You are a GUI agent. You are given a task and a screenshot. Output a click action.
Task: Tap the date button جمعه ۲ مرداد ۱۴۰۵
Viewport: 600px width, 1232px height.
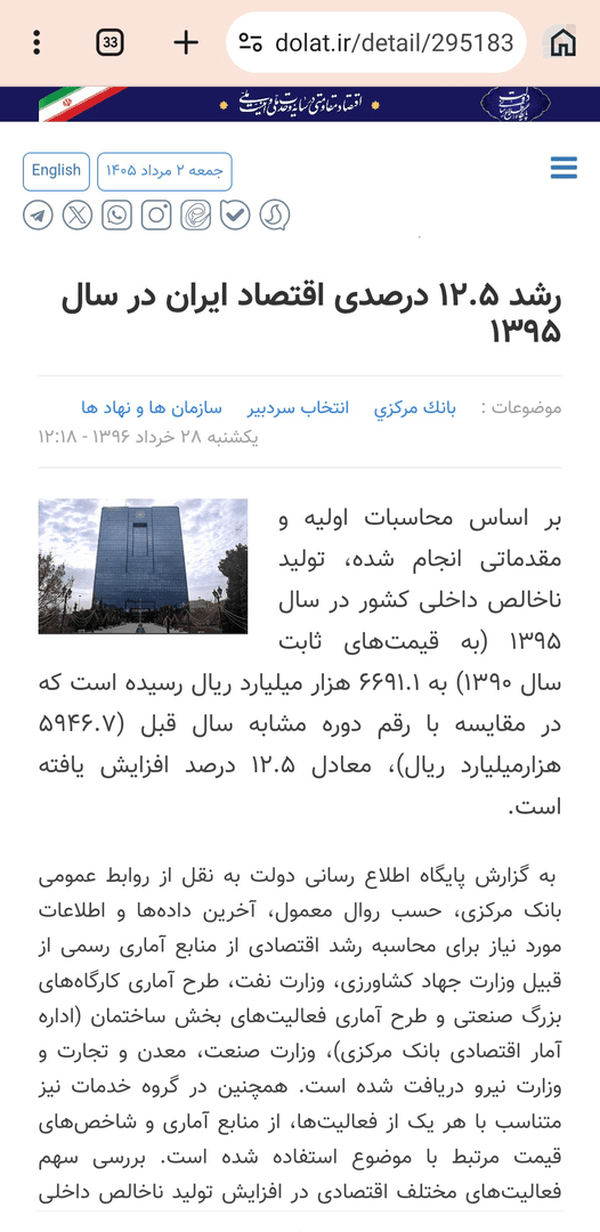(x=165, y=171)
